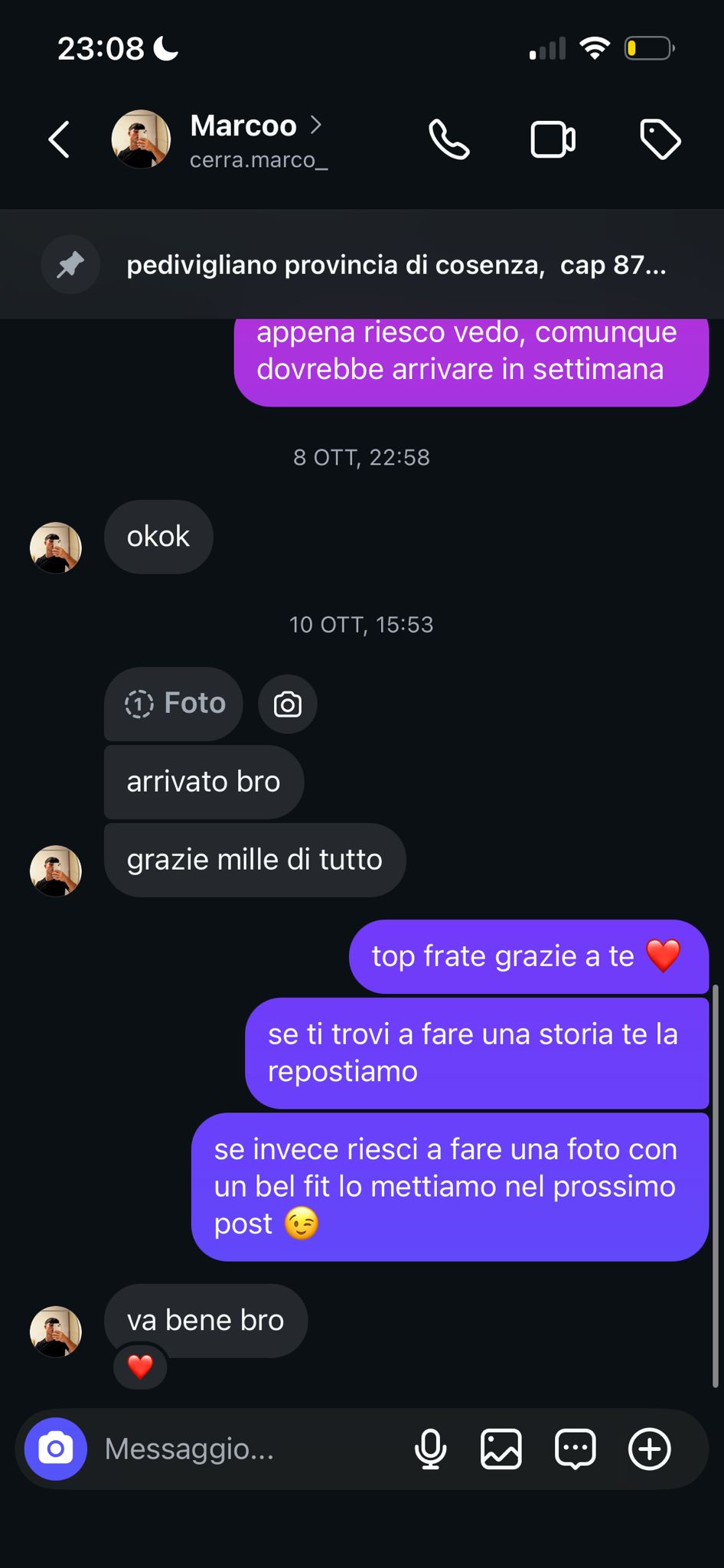724x1568 pixels.
Task: Tap the heart reaction under "va bene bro"
Action: coord(140,1367)
